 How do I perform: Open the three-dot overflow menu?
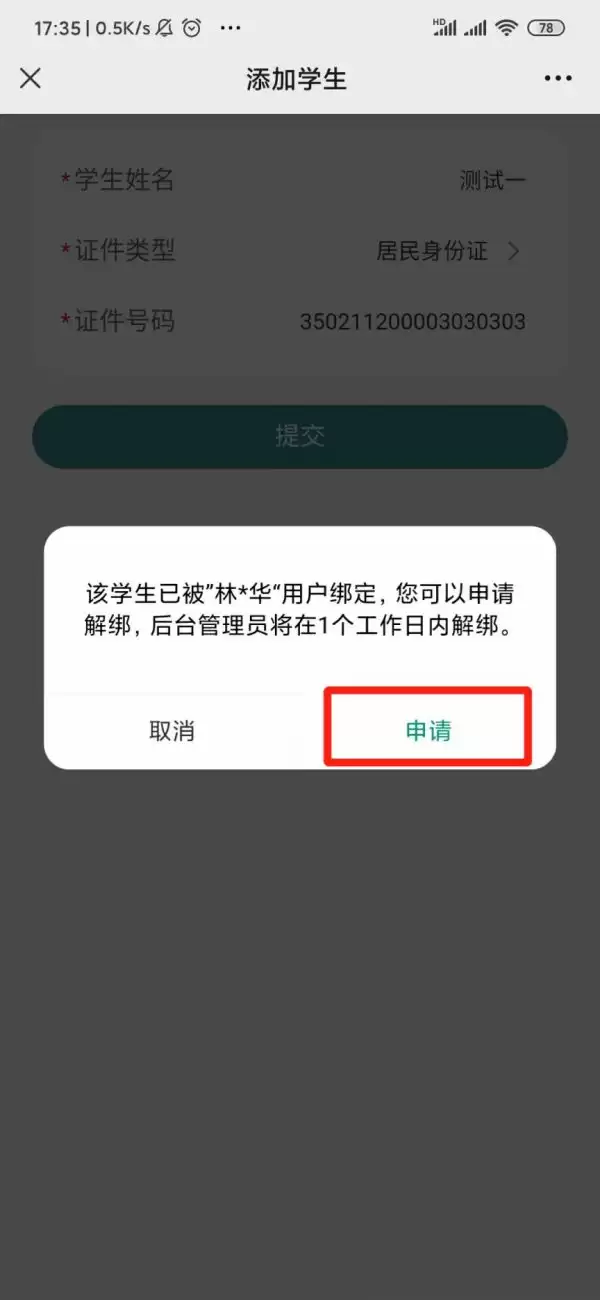point(557,79)
